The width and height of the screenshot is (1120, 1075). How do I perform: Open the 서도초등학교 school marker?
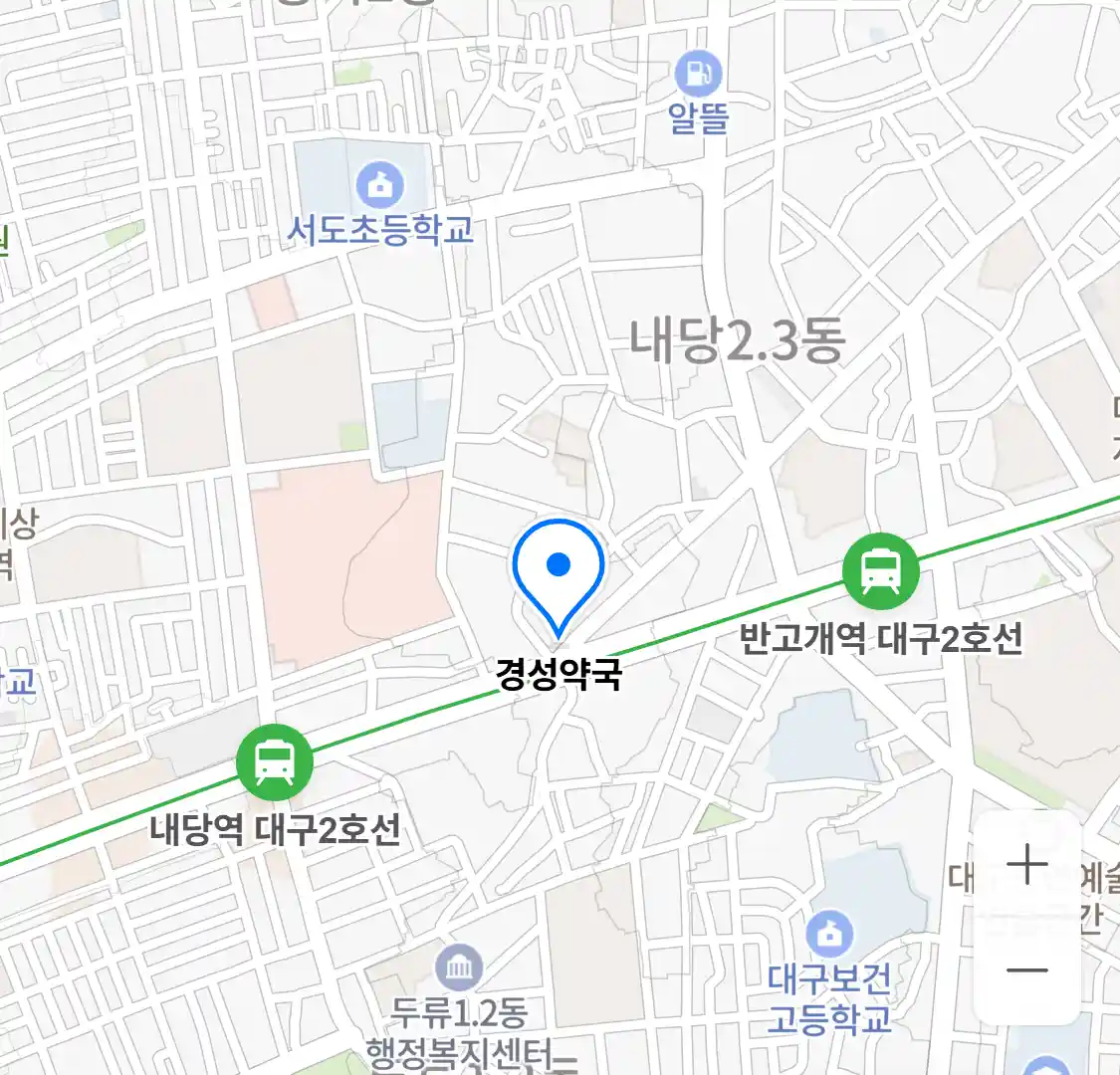379,185
